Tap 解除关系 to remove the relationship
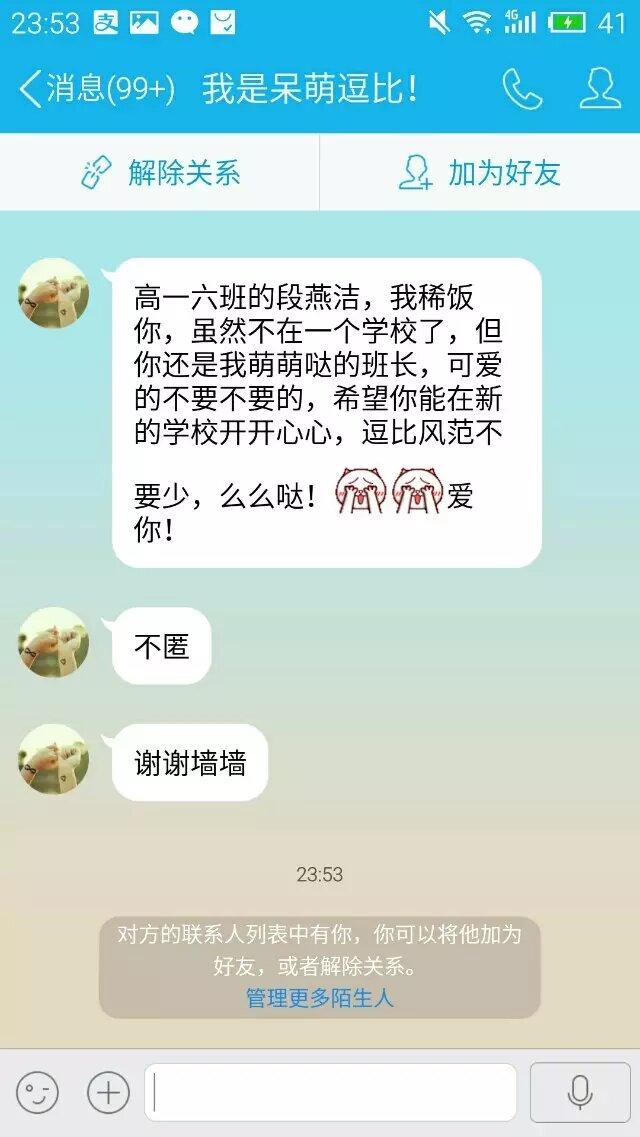Viewport: 640px width, 1137px height. pos(160,173)
